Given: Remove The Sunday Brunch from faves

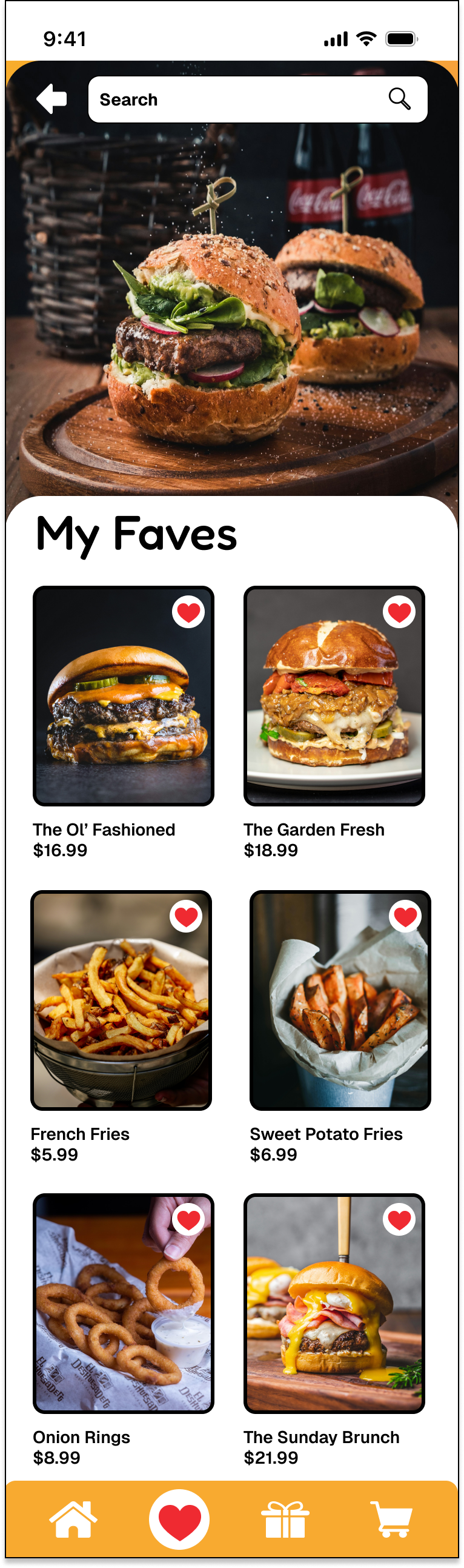Looking at the screenshot, I should click(x=399, y=1219).
